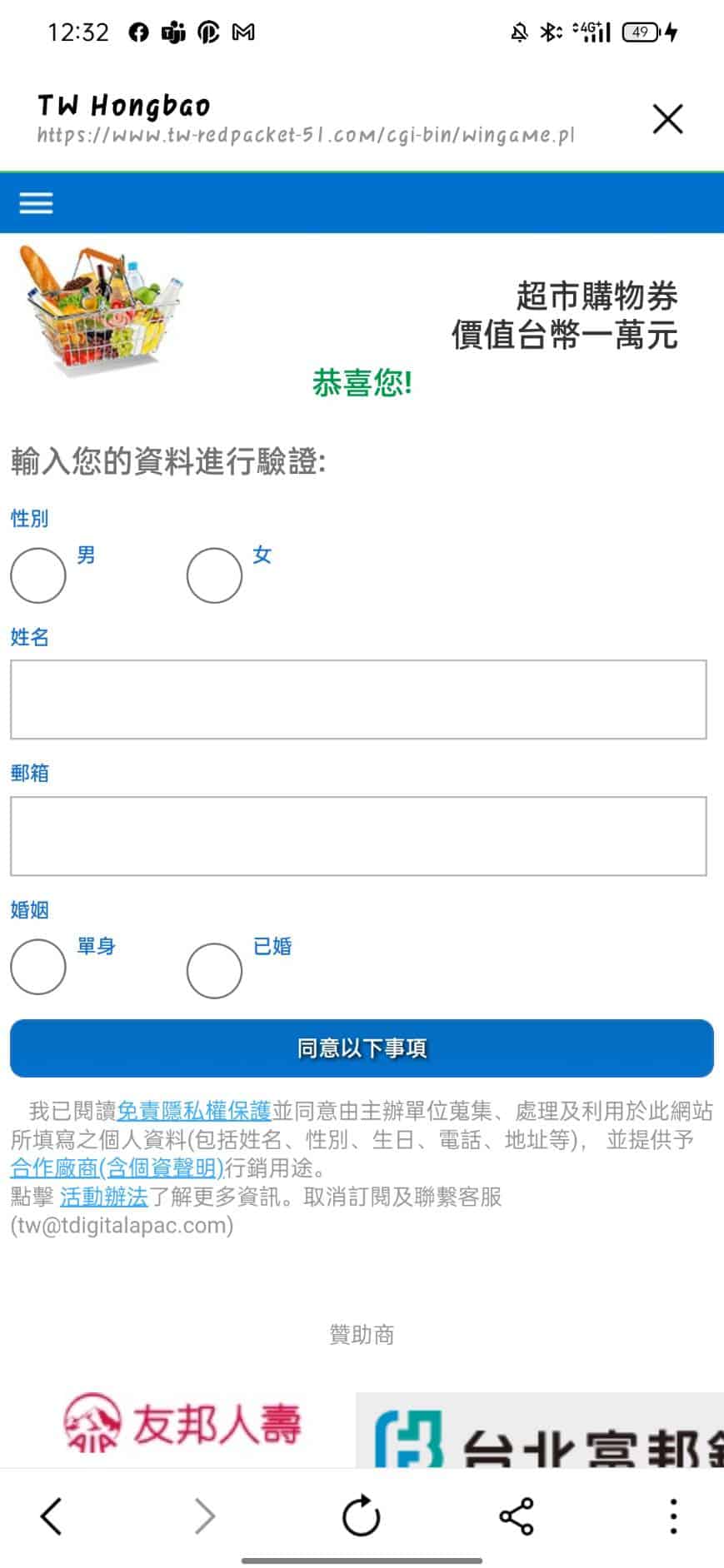Tap the 同意以下事項 button
The image size is (724, 1568).
(x=362, y=1048)
